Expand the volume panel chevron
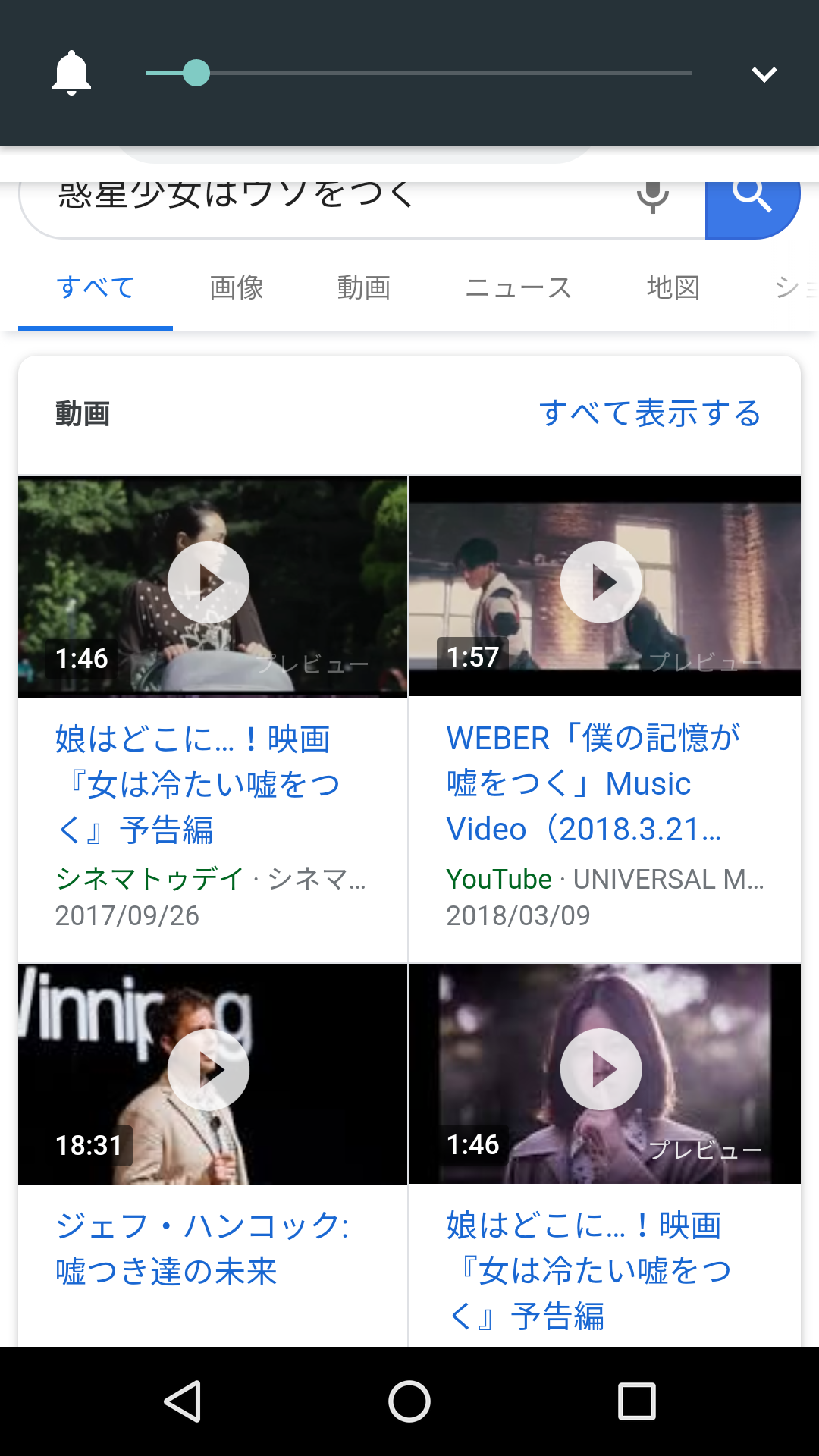819x1456 pixels. click(x=764, y=74)
